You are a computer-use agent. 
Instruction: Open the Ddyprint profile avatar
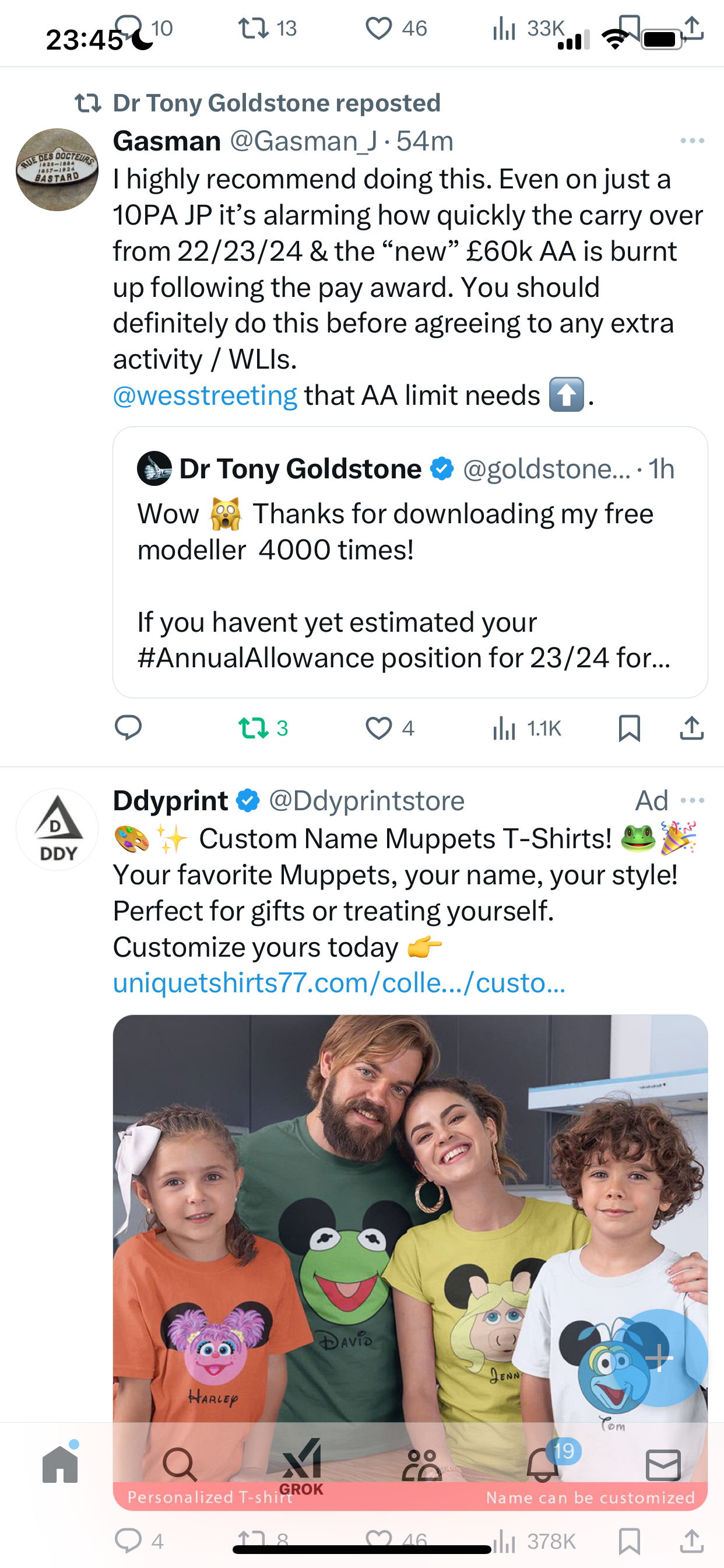coord(57,829)
